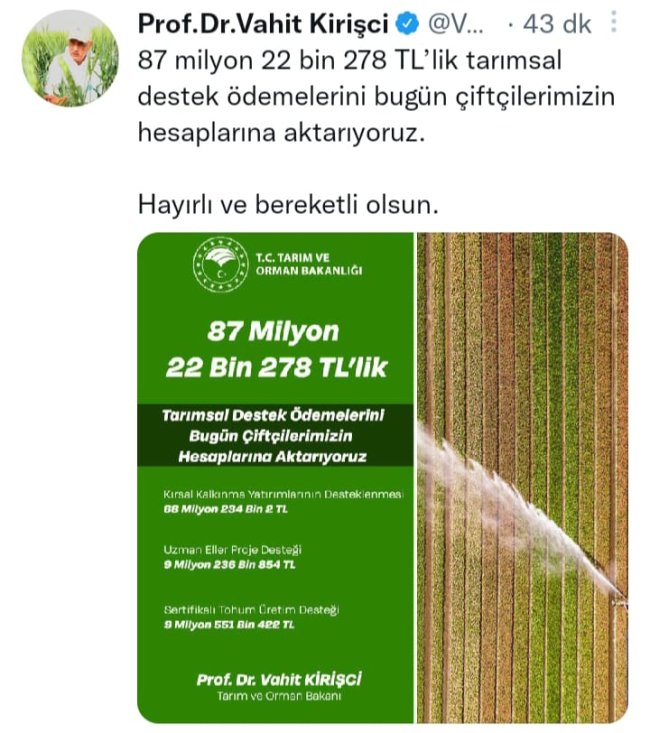Open the irrigated field photo

tap(521, 477)
